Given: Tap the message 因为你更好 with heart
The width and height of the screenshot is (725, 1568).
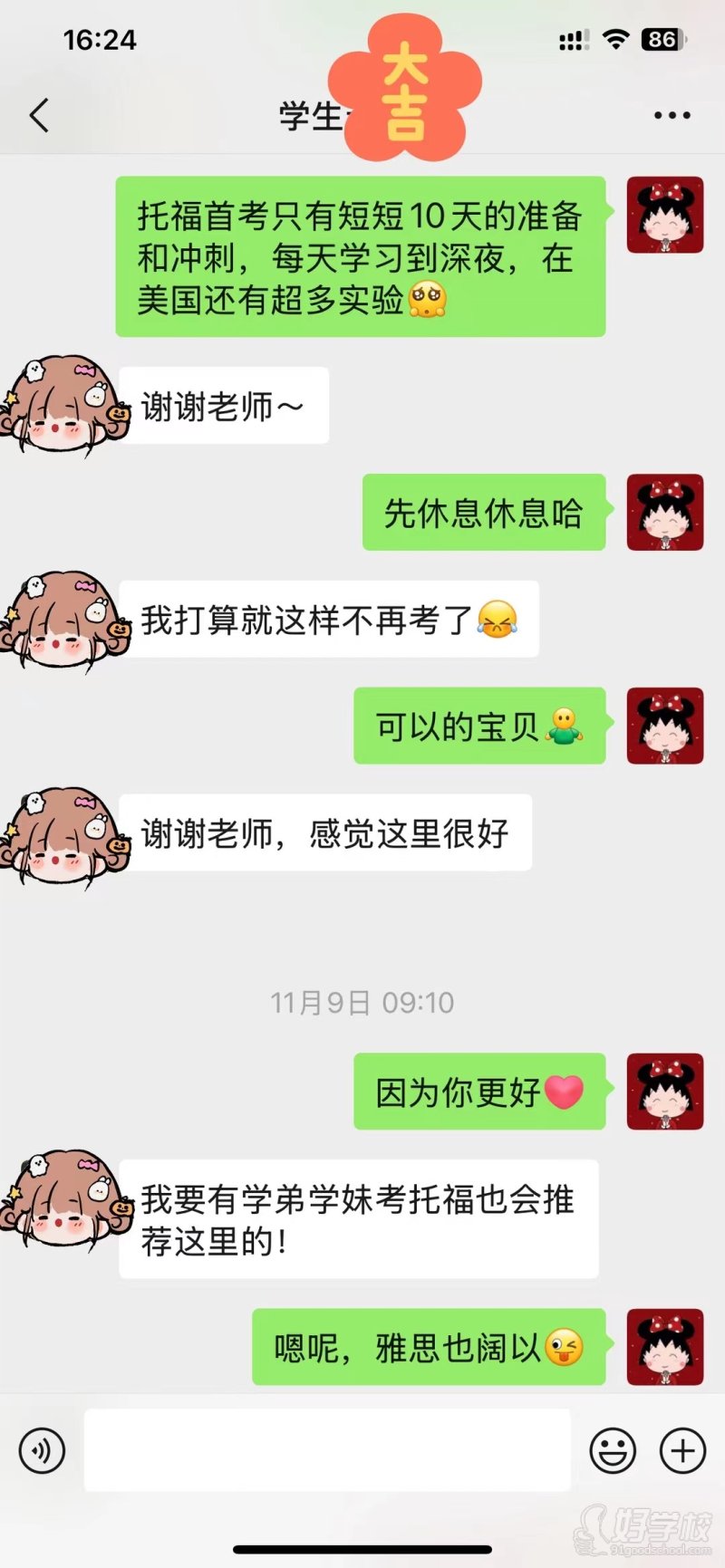Looking at the screenshot, I should (x=478, y=1092).
